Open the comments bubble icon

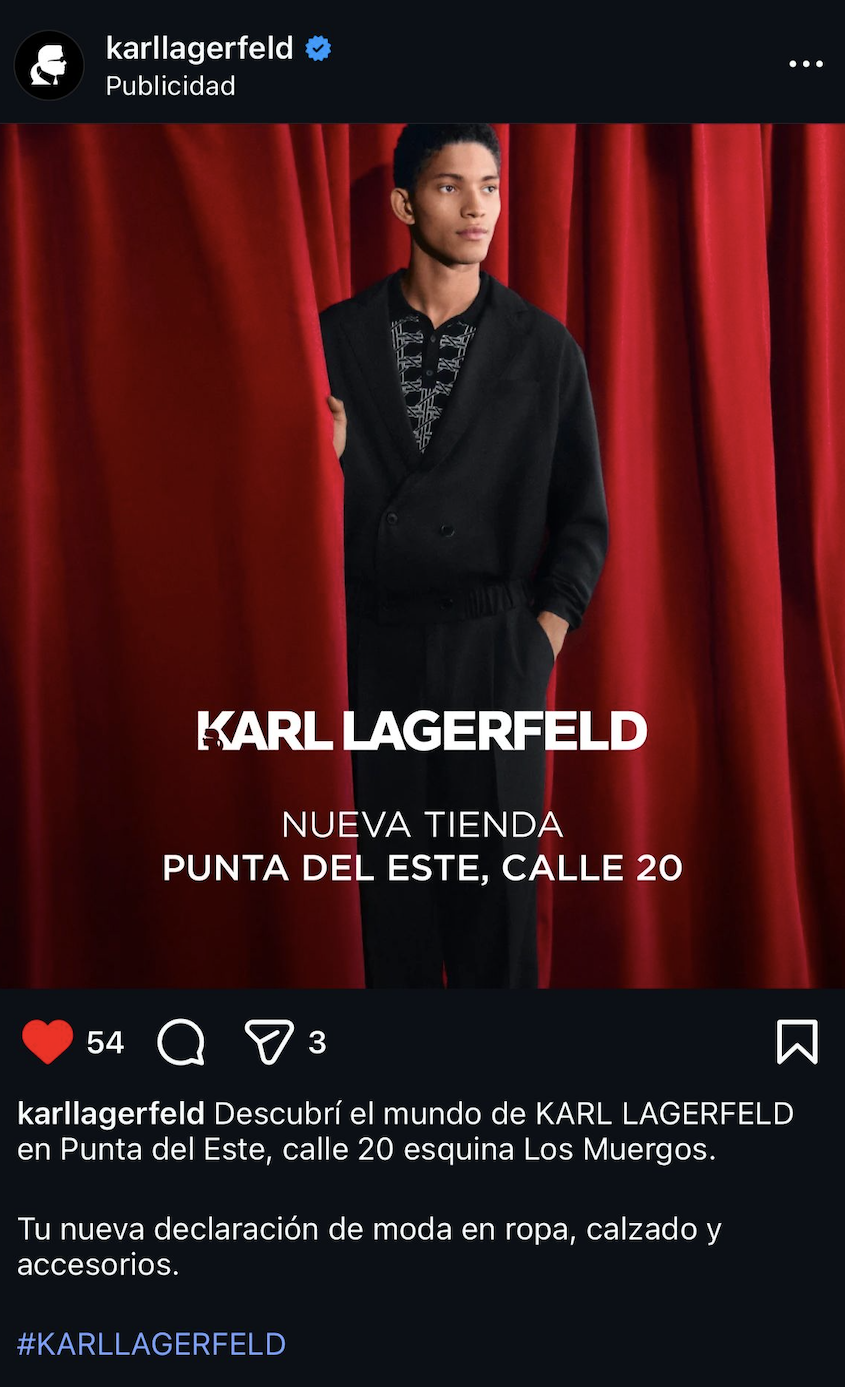pos(181,1042)
